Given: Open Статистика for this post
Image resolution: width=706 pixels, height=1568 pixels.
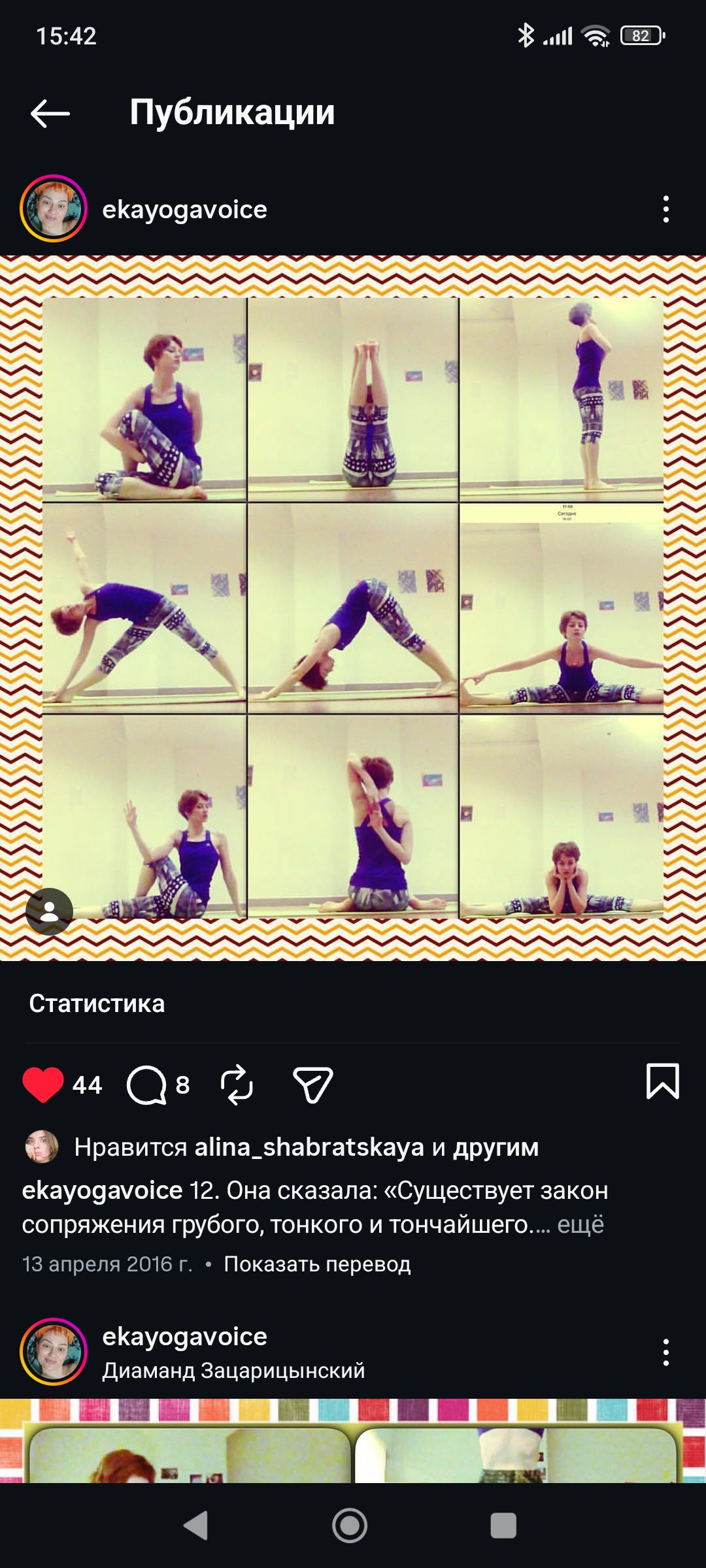Looking at the screenshot, I should (x=97, y=1004).
